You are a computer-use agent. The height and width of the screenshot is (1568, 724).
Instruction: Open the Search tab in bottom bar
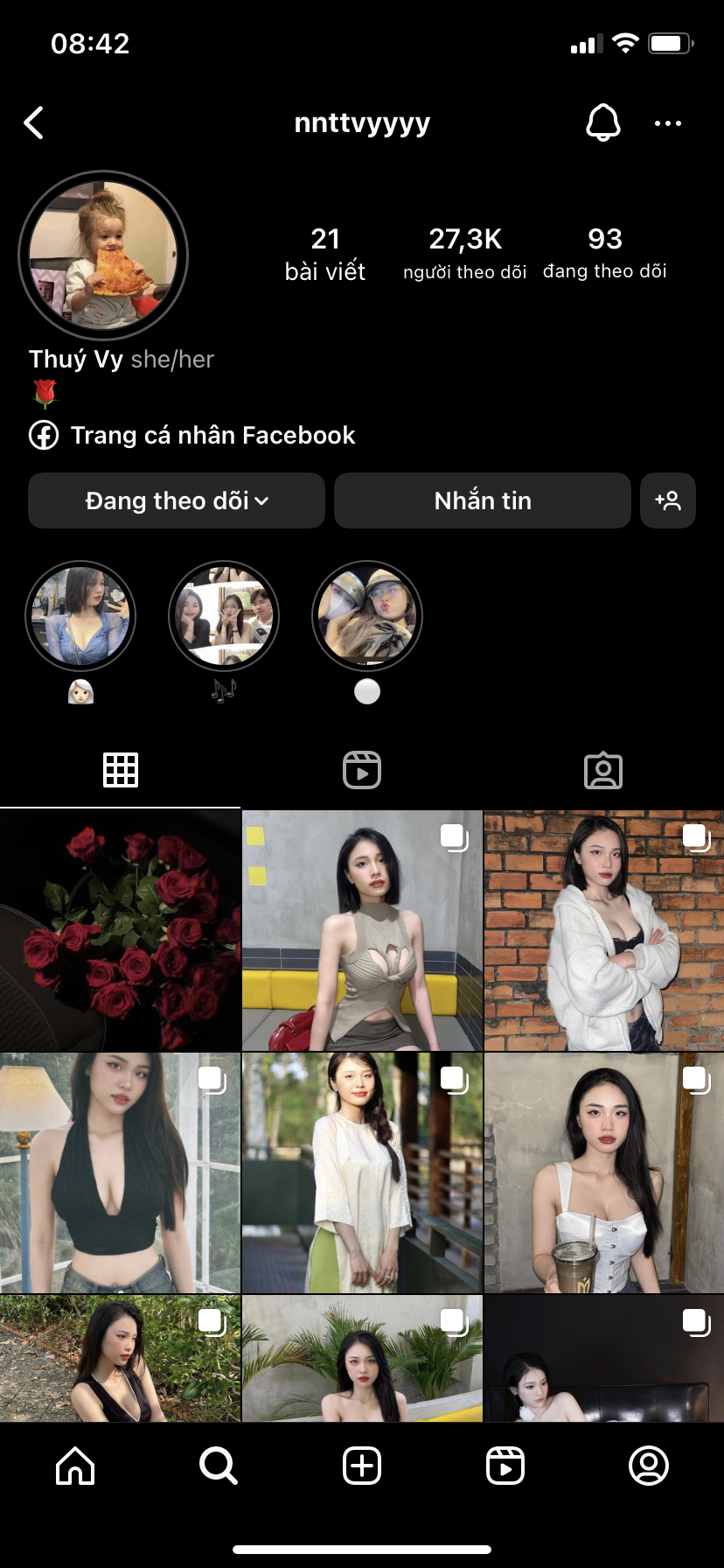pos(218,1465)
